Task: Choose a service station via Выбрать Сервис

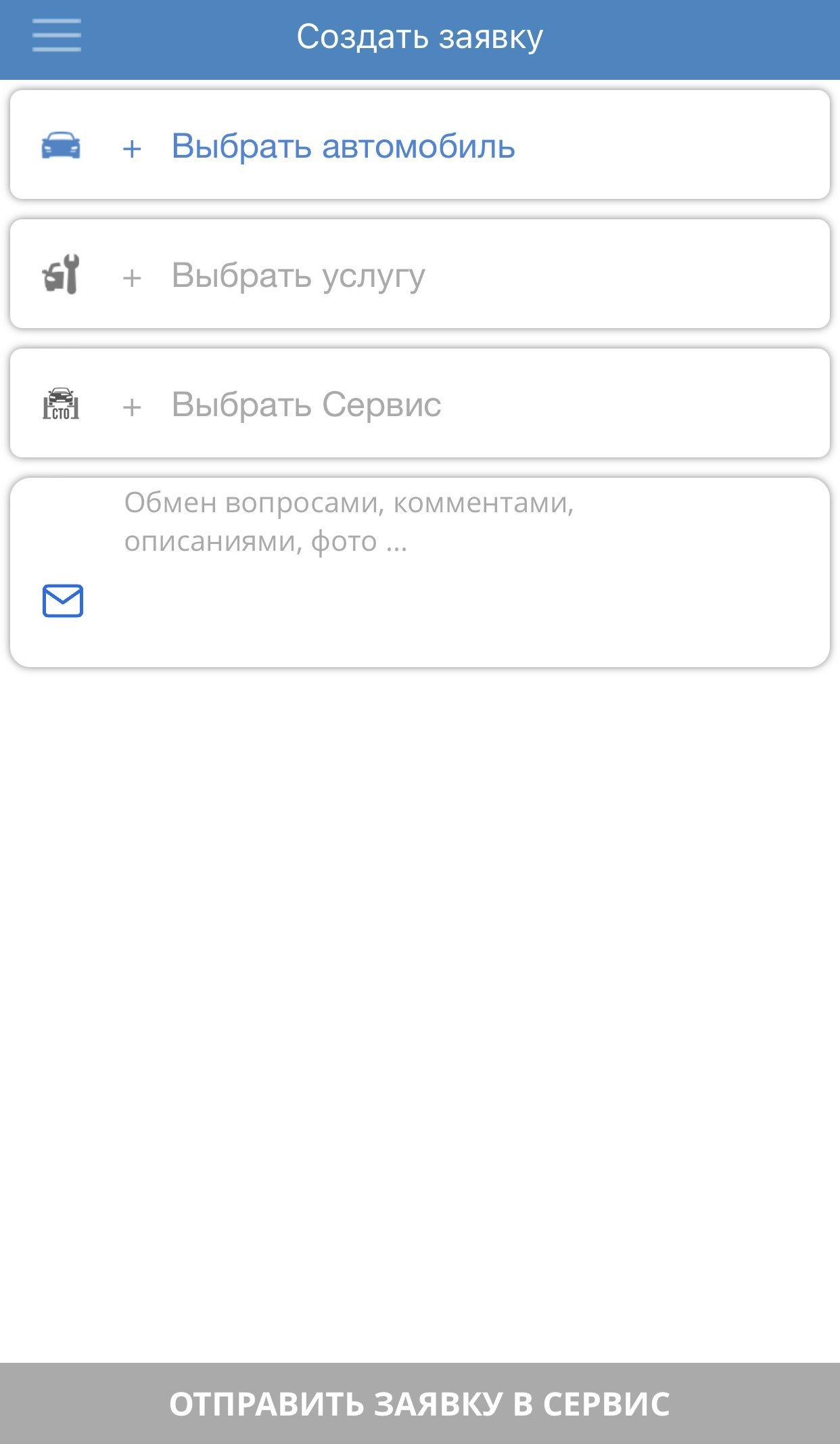Action: pyautogui.click(x=306, y=405)
